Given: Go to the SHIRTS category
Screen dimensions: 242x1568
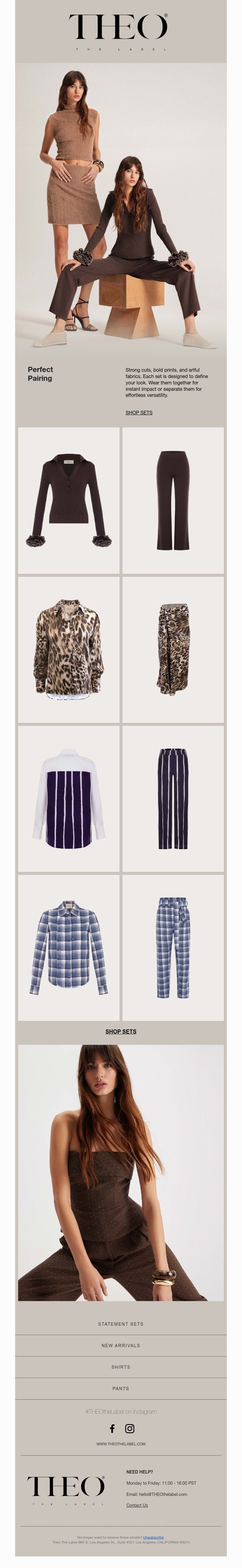Looking at the screenshot, I should 120,1367.
